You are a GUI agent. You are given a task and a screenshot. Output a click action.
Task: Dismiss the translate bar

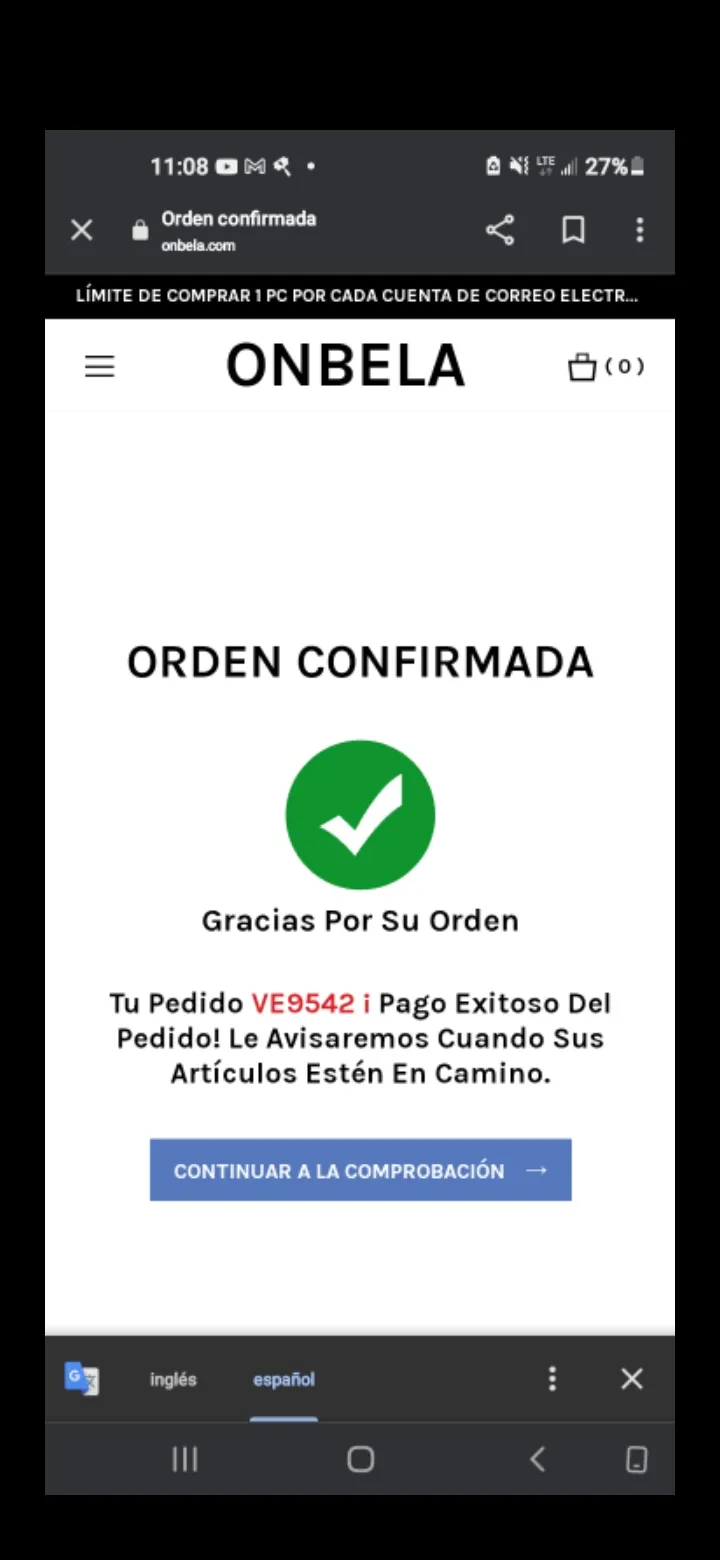tap(632, 1379)
